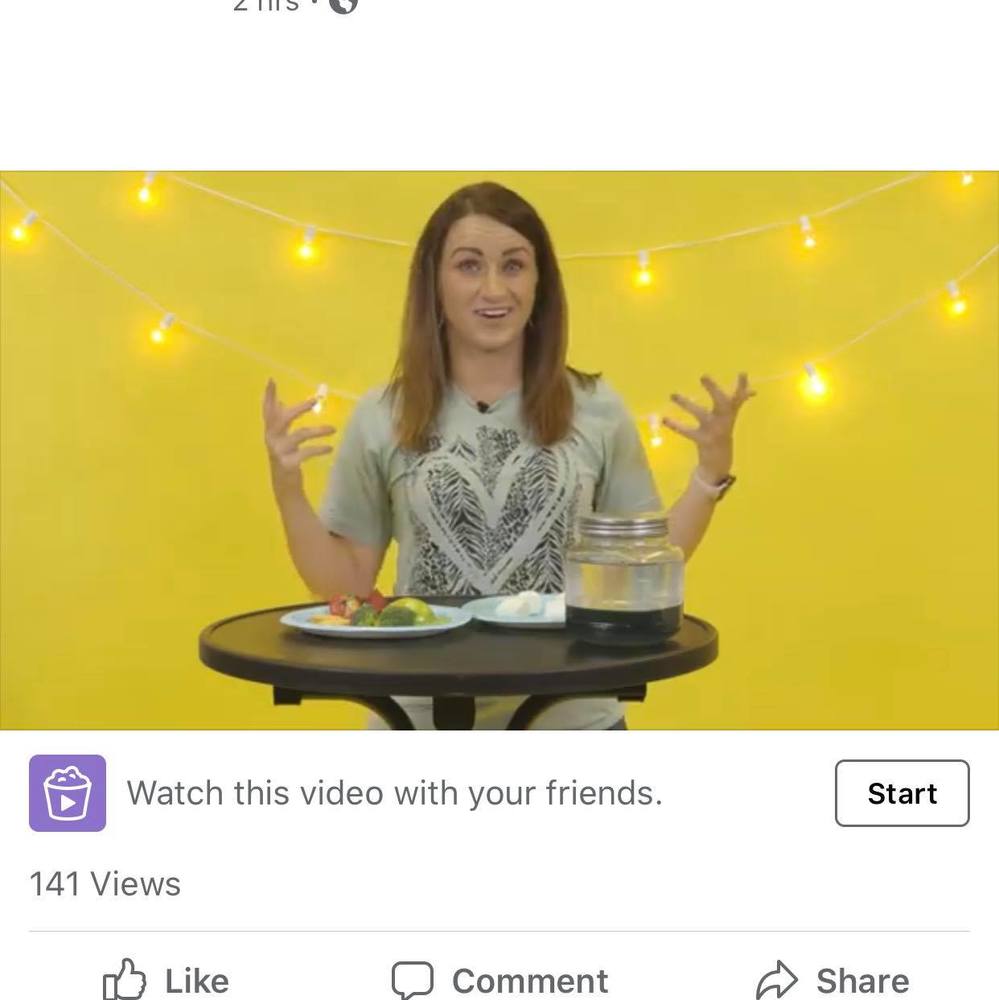
Task: Play the video of the woman
Action: tap(499, 450)
